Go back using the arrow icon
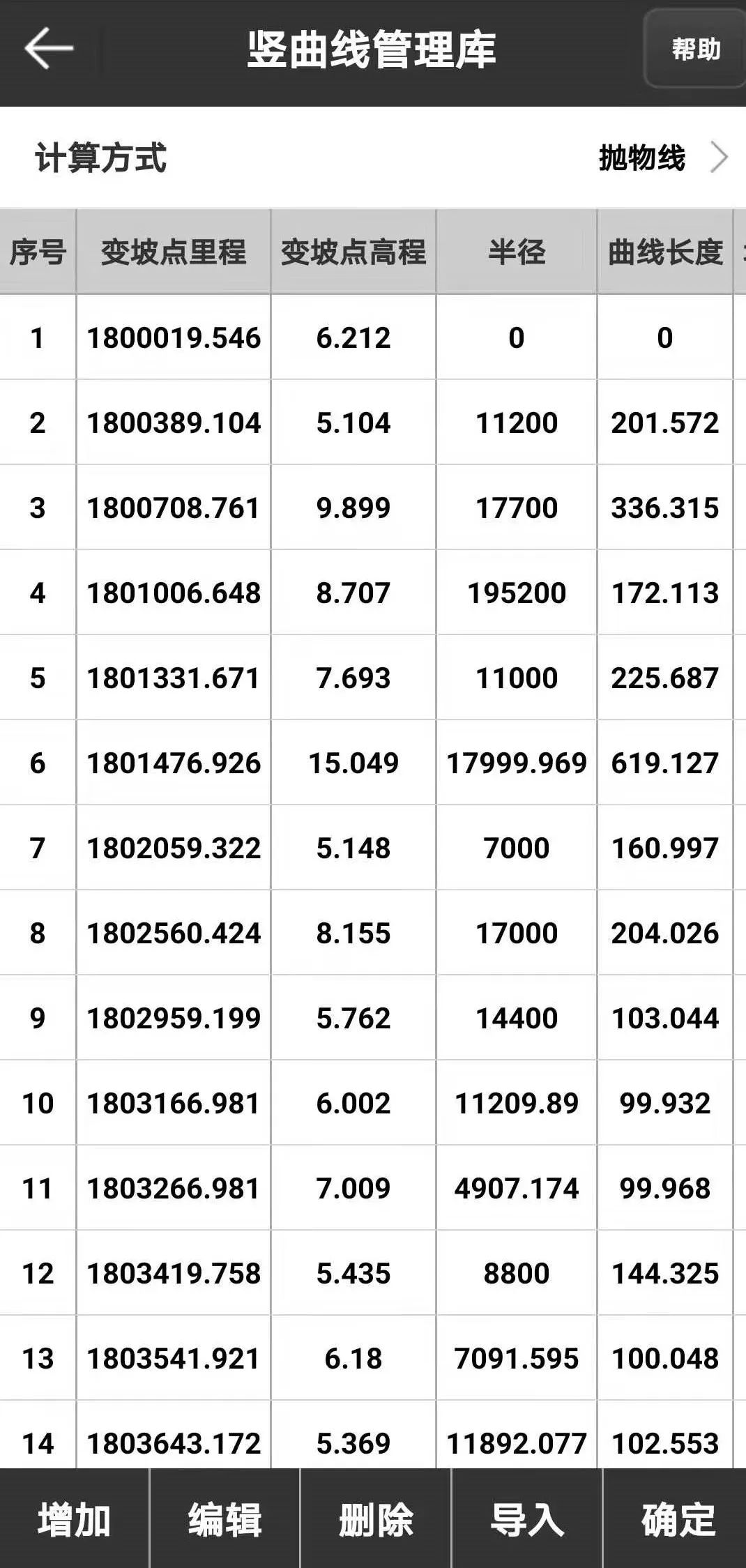Screen dimensions: 746x1568 49,49
